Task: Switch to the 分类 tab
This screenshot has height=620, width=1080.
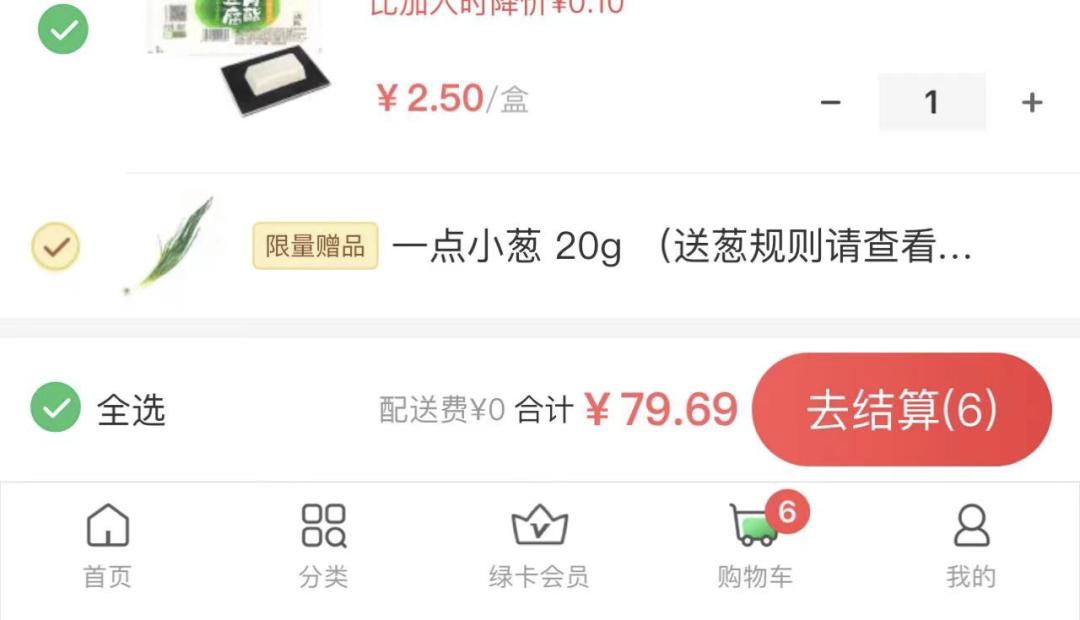Action: click(x=323, y=546)
